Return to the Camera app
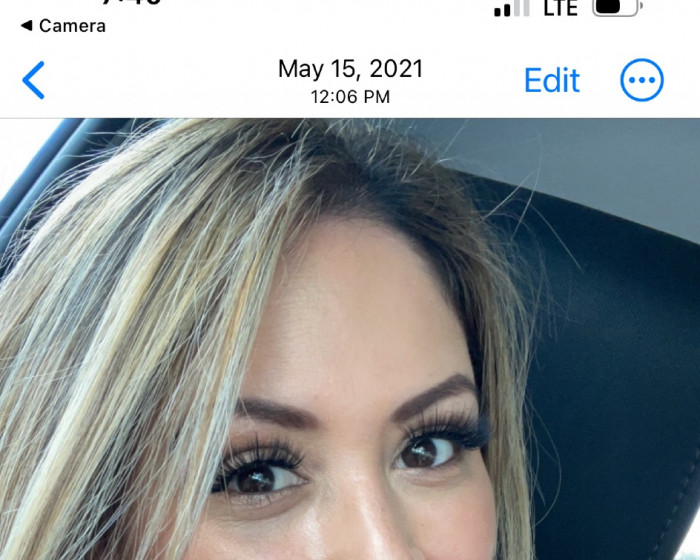 click(63, 25)
